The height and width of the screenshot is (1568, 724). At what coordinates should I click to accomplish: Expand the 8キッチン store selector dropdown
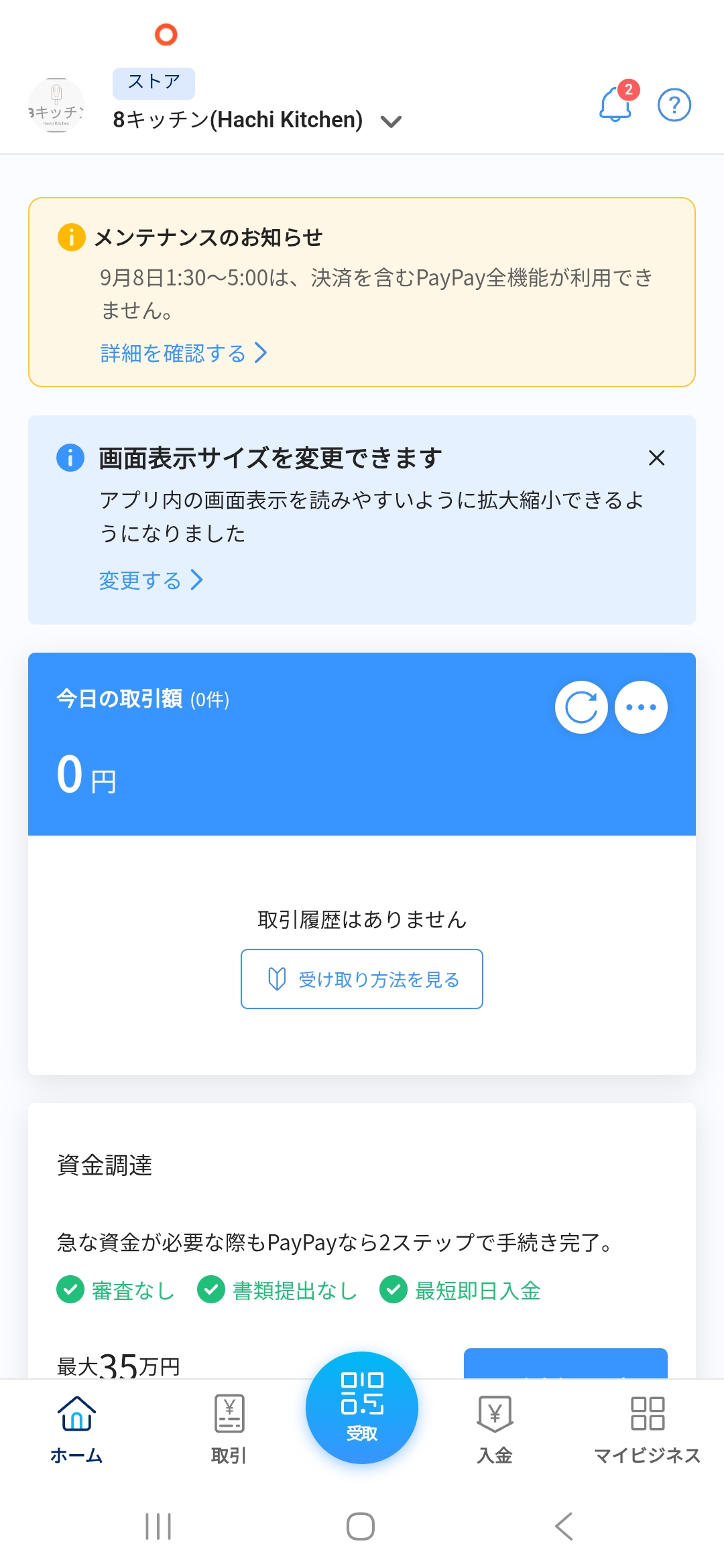click(x=390, y=121)
